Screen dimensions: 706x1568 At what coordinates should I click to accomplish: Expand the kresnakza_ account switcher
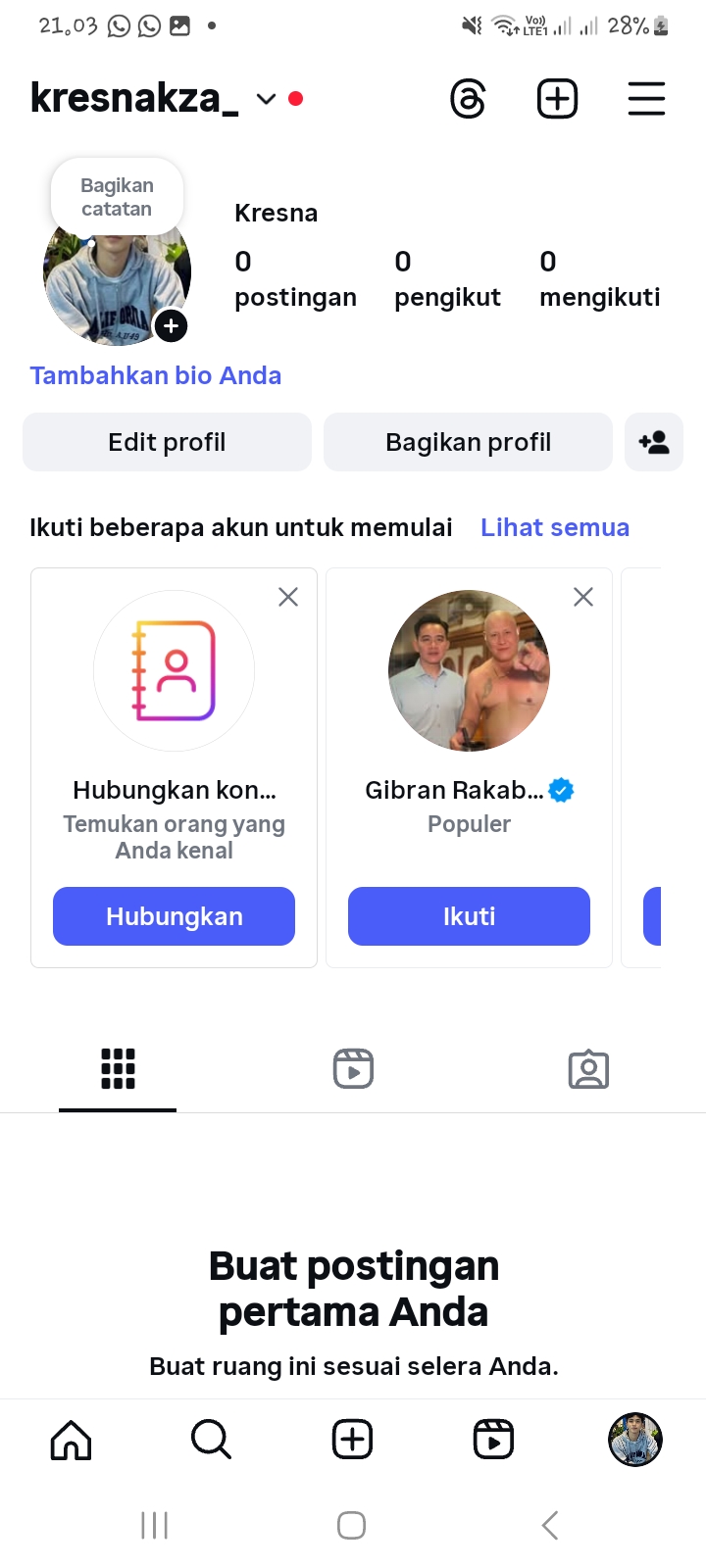coord(266,99)
